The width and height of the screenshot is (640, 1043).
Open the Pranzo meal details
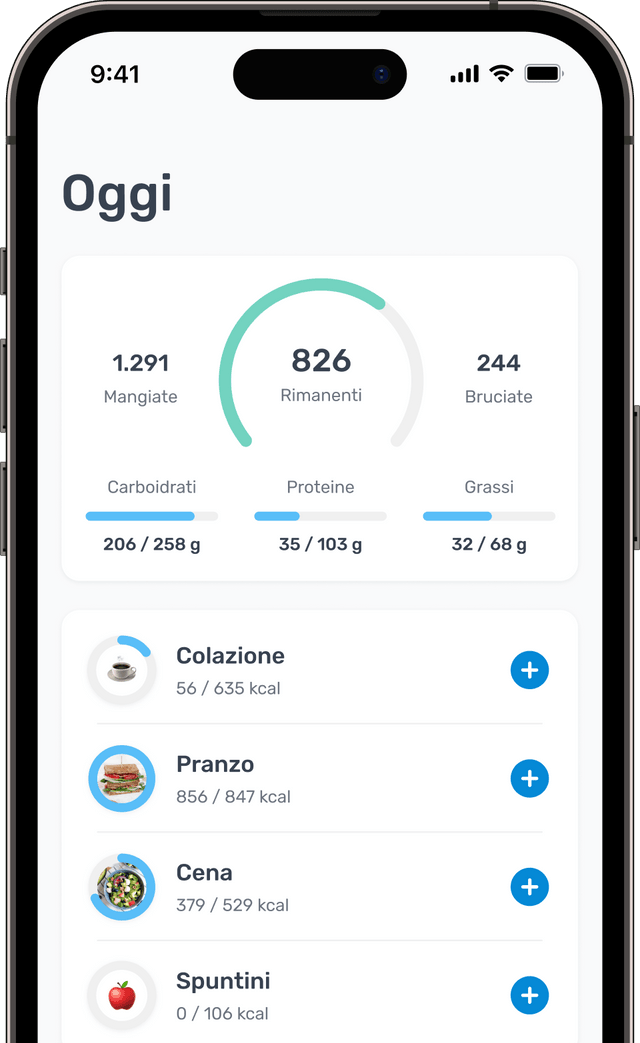tap(320, 778)
